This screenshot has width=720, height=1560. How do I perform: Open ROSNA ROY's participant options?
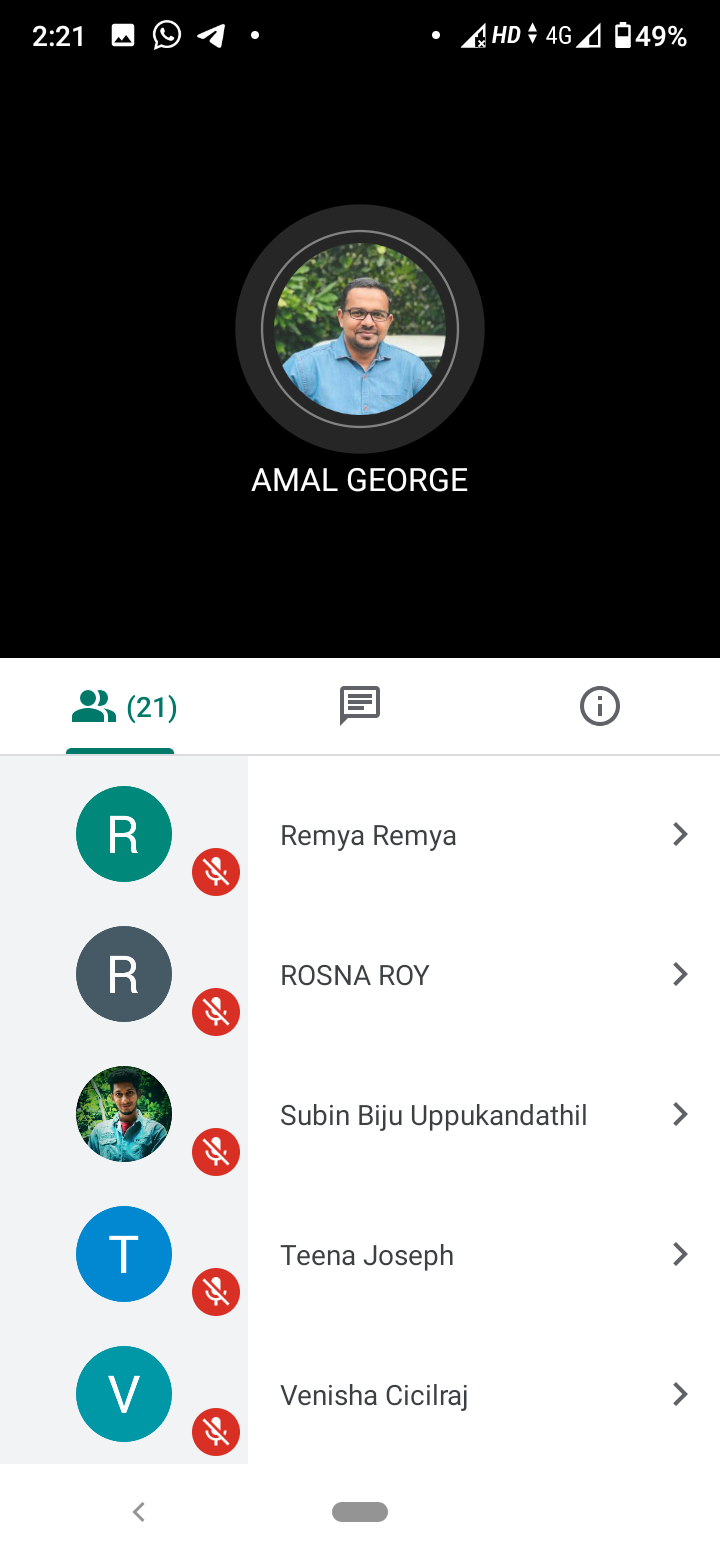(x=680, y=974)
